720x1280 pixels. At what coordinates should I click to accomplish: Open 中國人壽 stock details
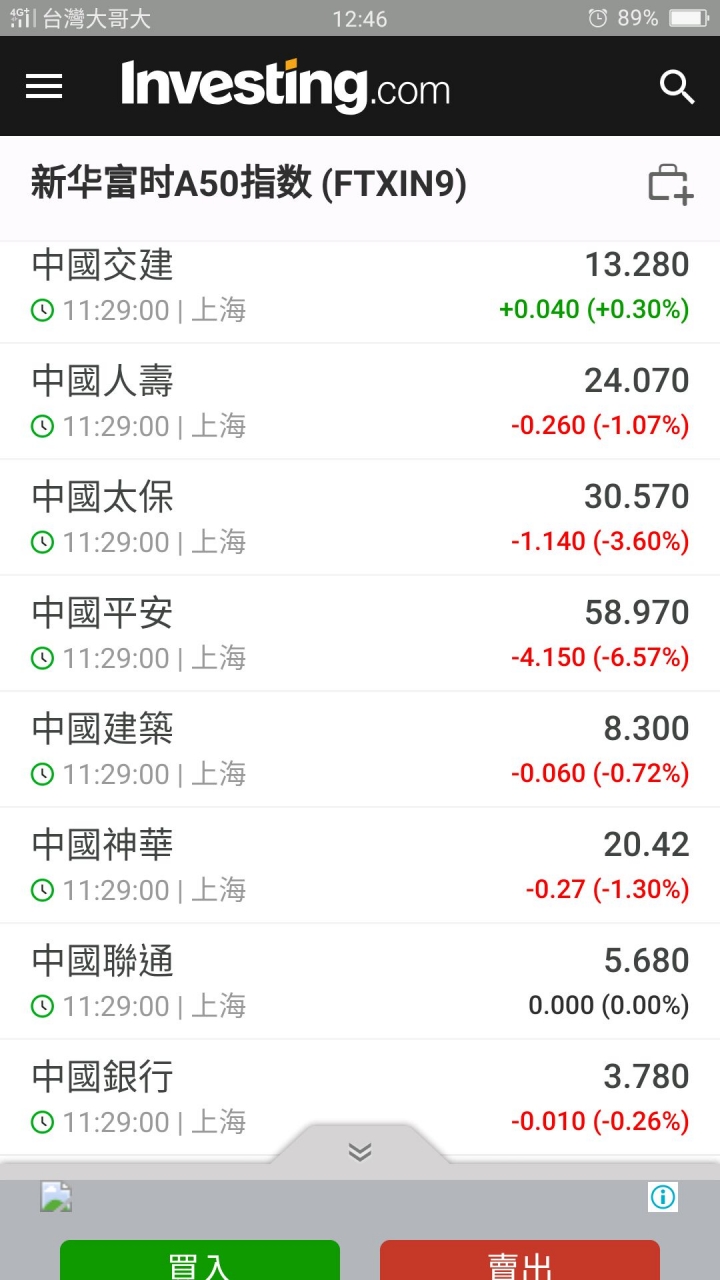click(360, 401)
